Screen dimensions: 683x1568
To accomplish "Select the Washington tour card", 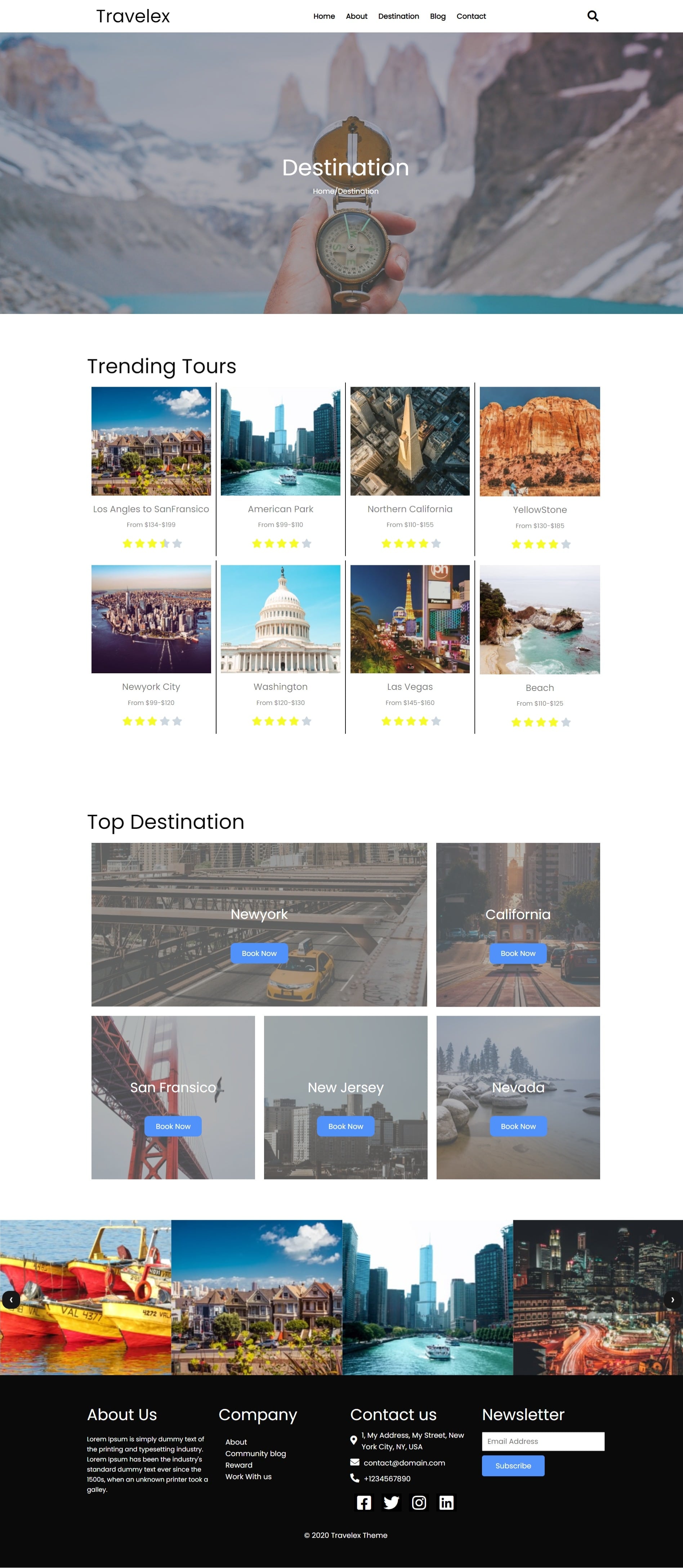I will pyautogui.click(x=280, y=686).
